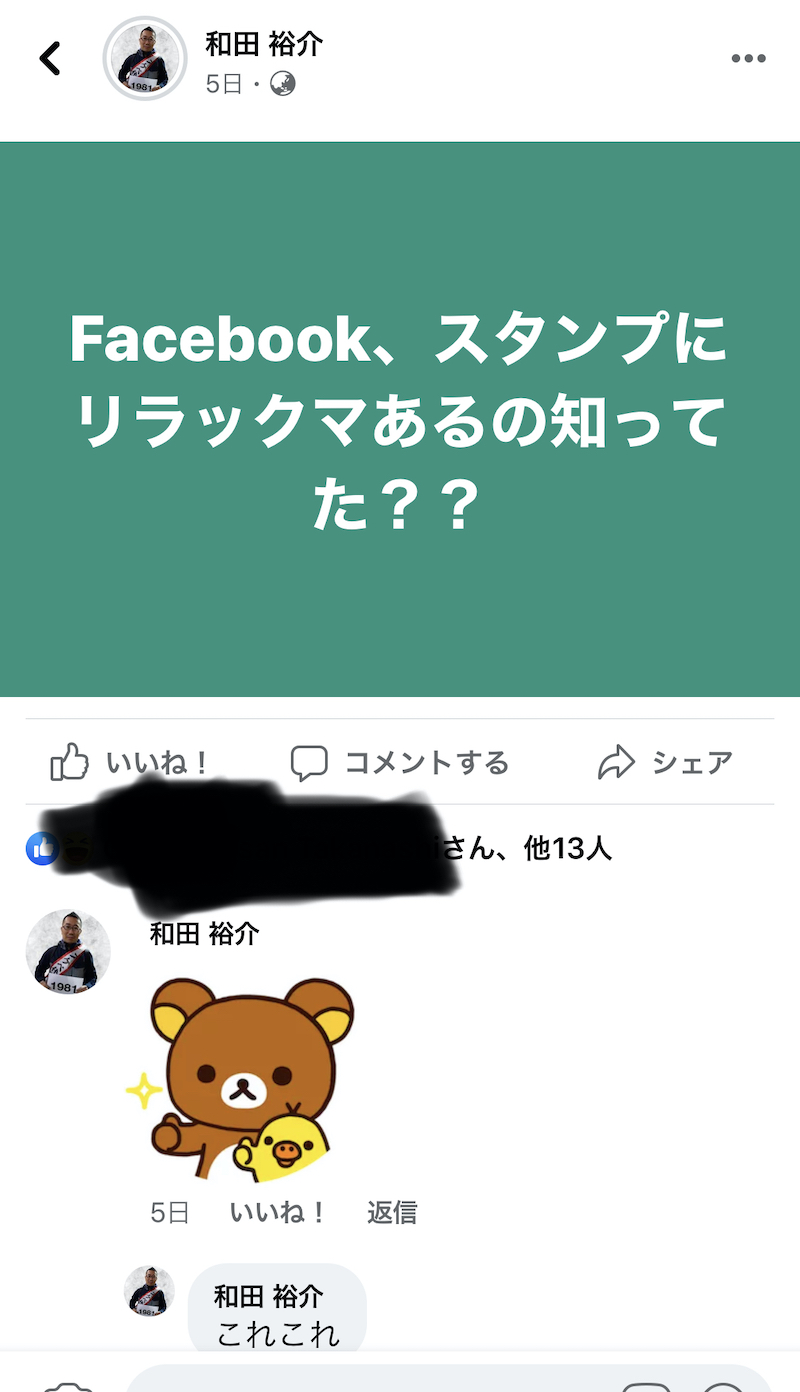
Task: Open the post options three-dot icon
Action: tap(747, 58)
